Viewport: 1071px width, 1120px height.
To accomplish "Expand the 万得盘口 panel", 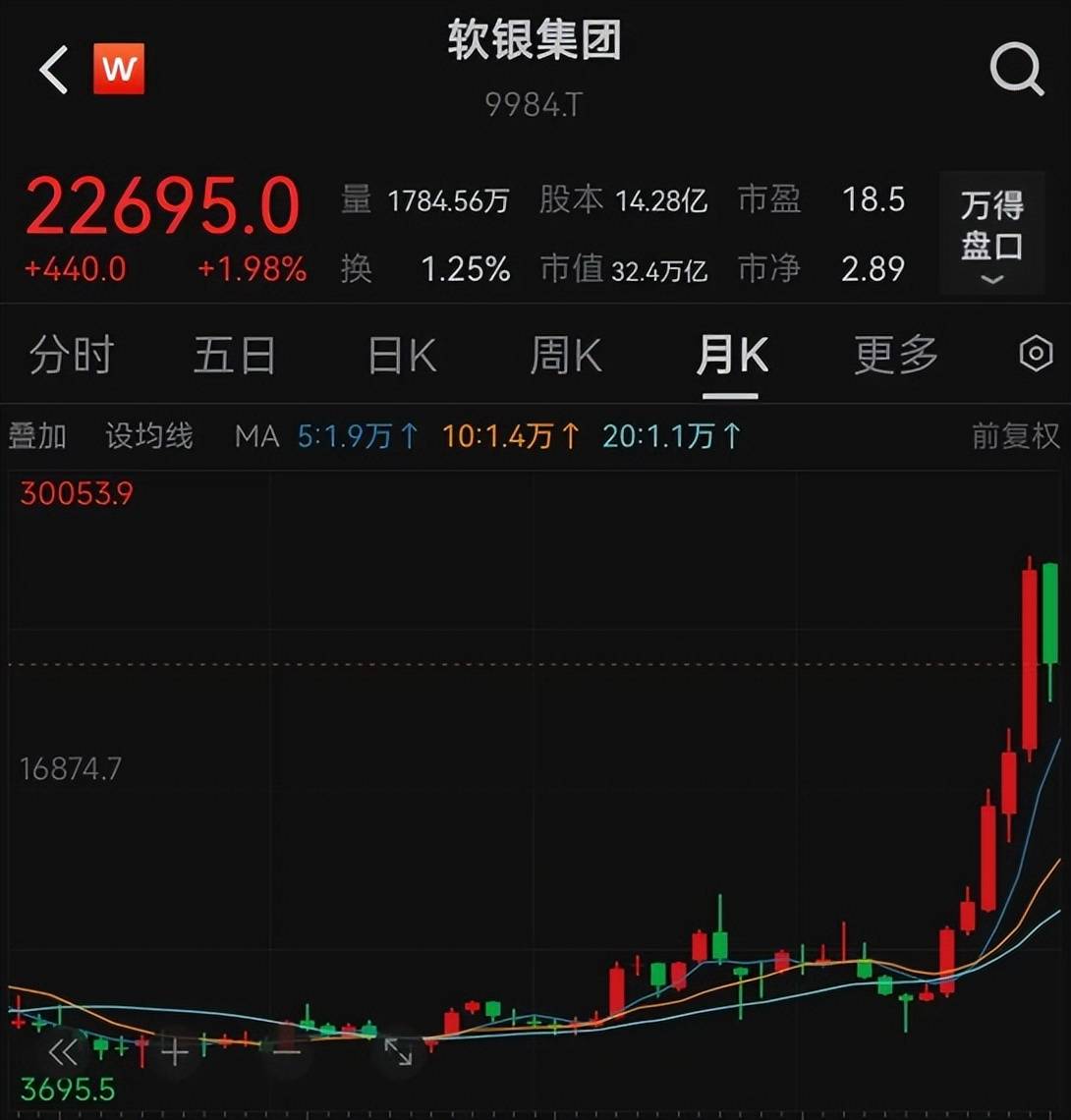I will pyautogui.click(x=991, y=234).
